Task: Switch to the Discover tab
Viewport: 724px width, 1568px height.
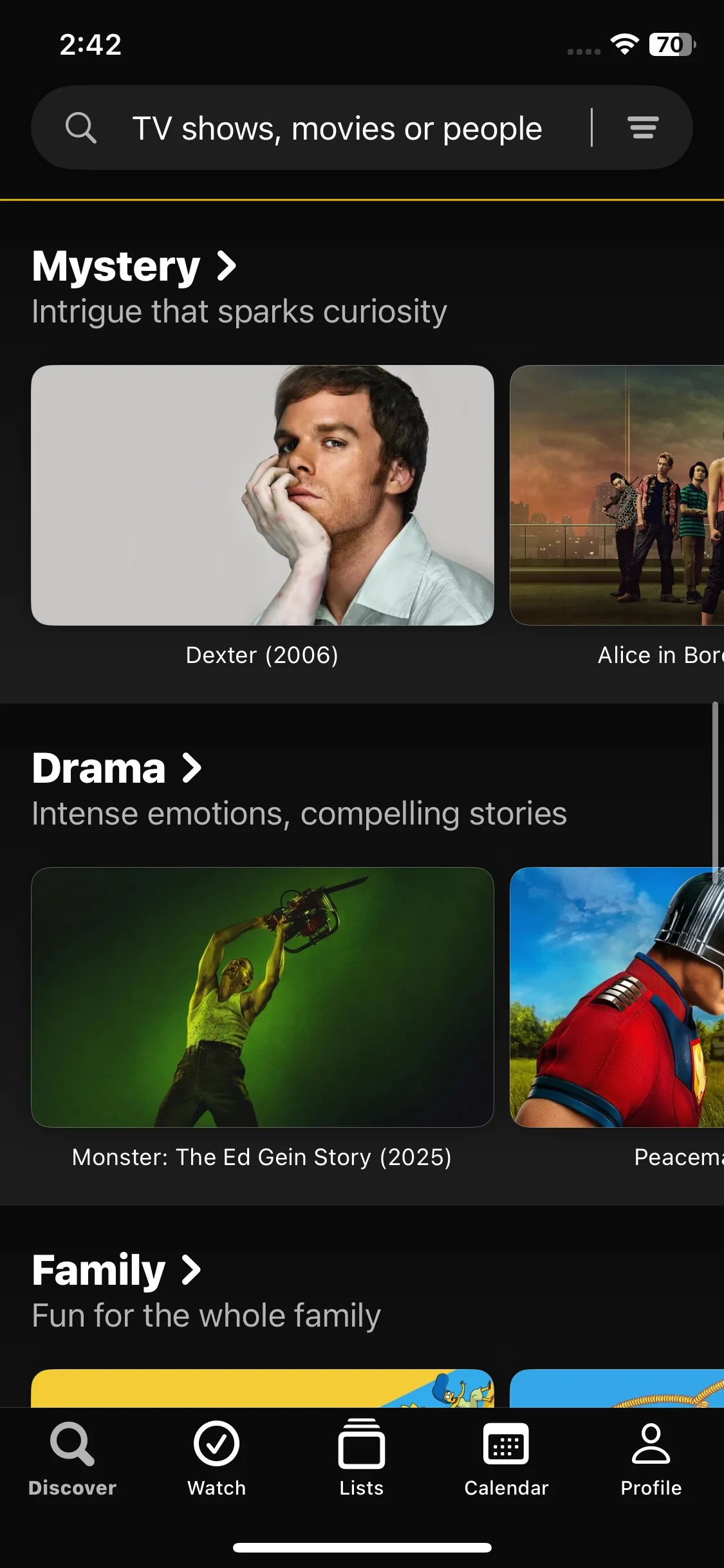Action: click(72, 1458)
